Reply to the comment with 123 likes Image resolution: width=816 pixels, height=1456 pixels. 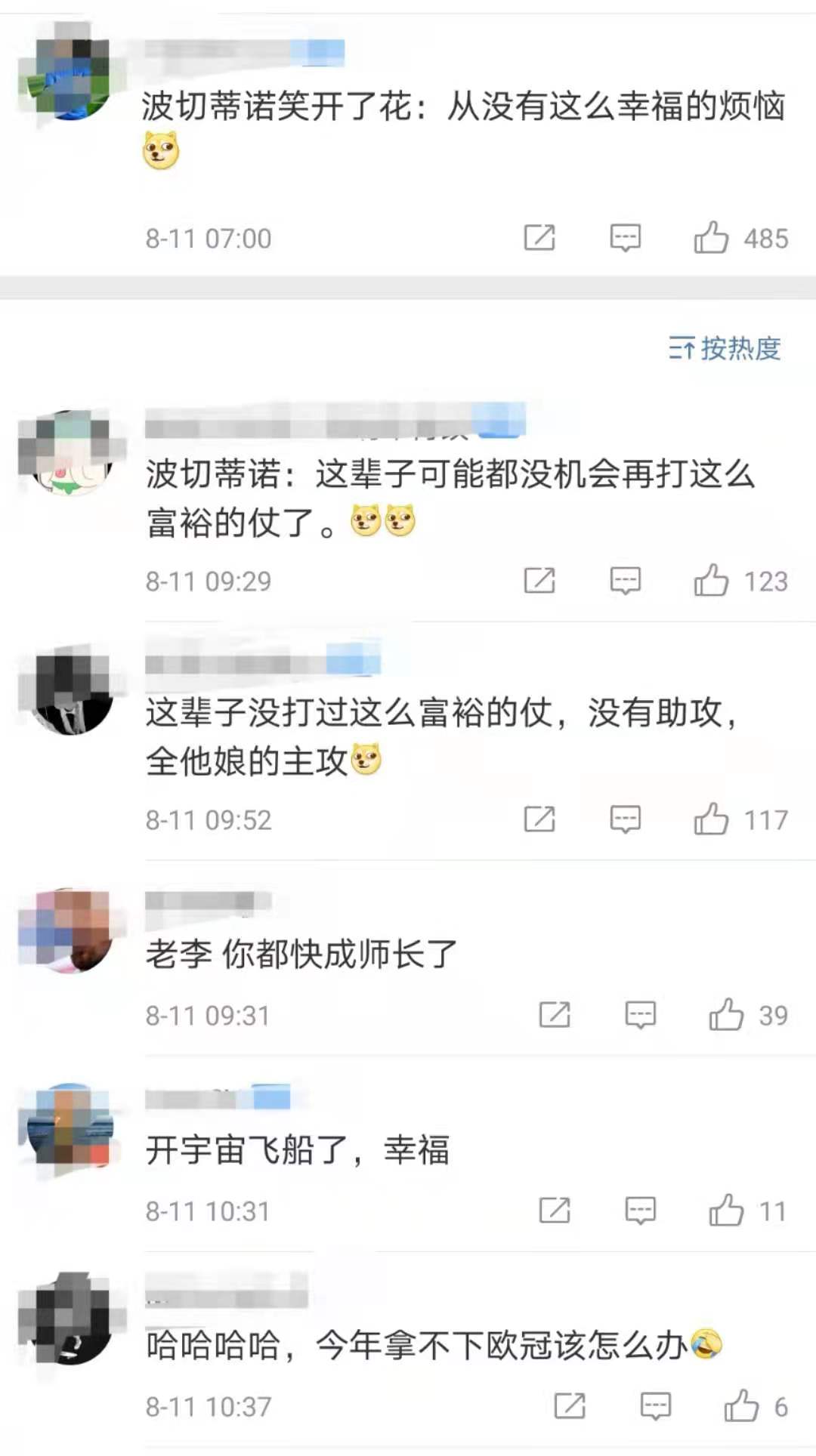625,581
